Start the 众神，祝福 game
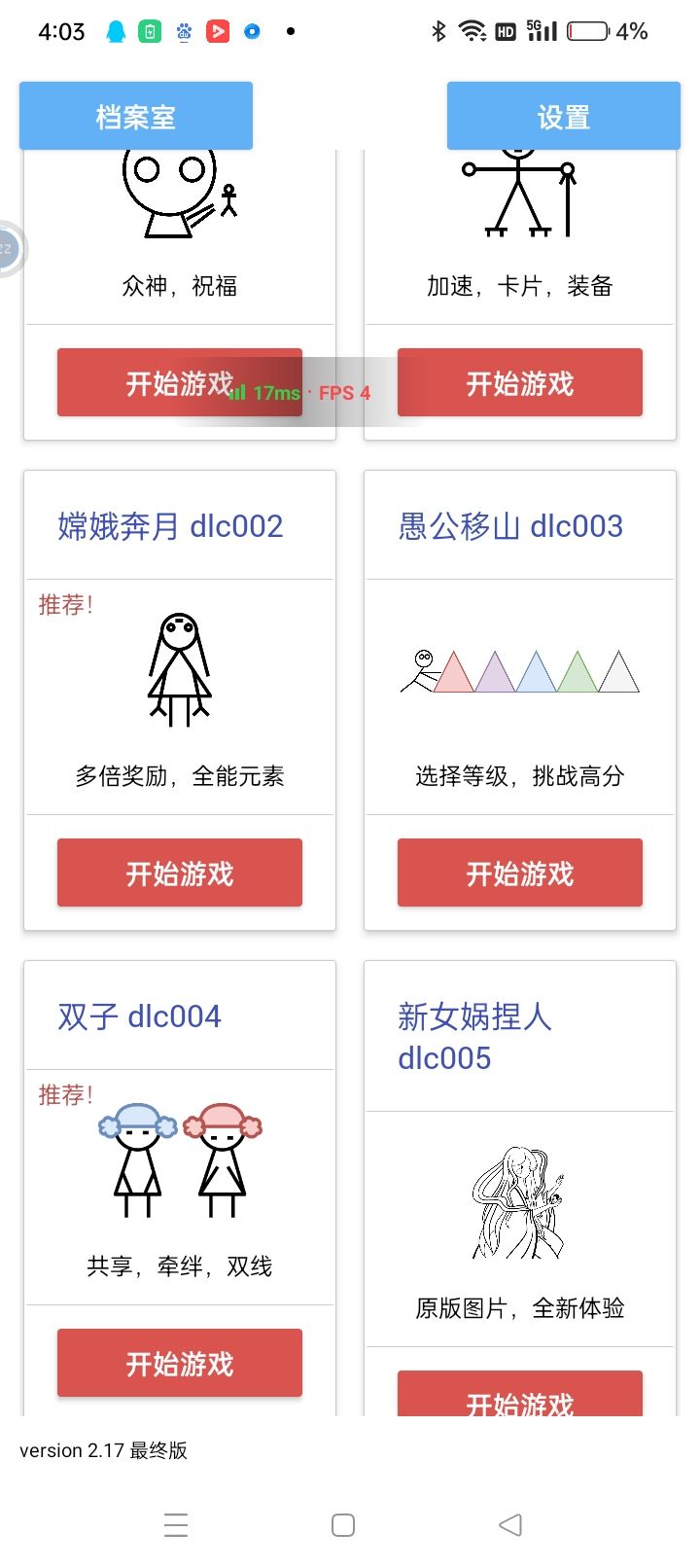Viewport: 700px width, 1568px height. tap(146, 382)
